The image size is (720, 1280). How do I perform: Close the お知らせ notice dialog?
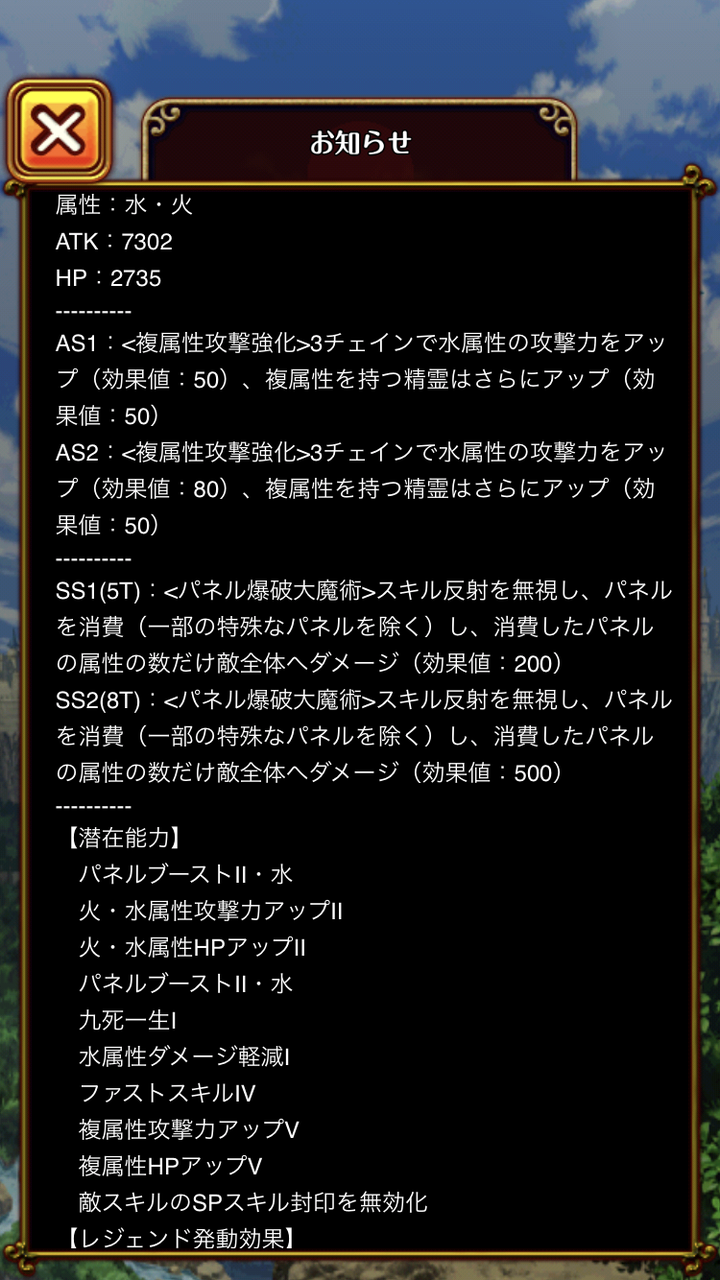(x=59, y=131)
